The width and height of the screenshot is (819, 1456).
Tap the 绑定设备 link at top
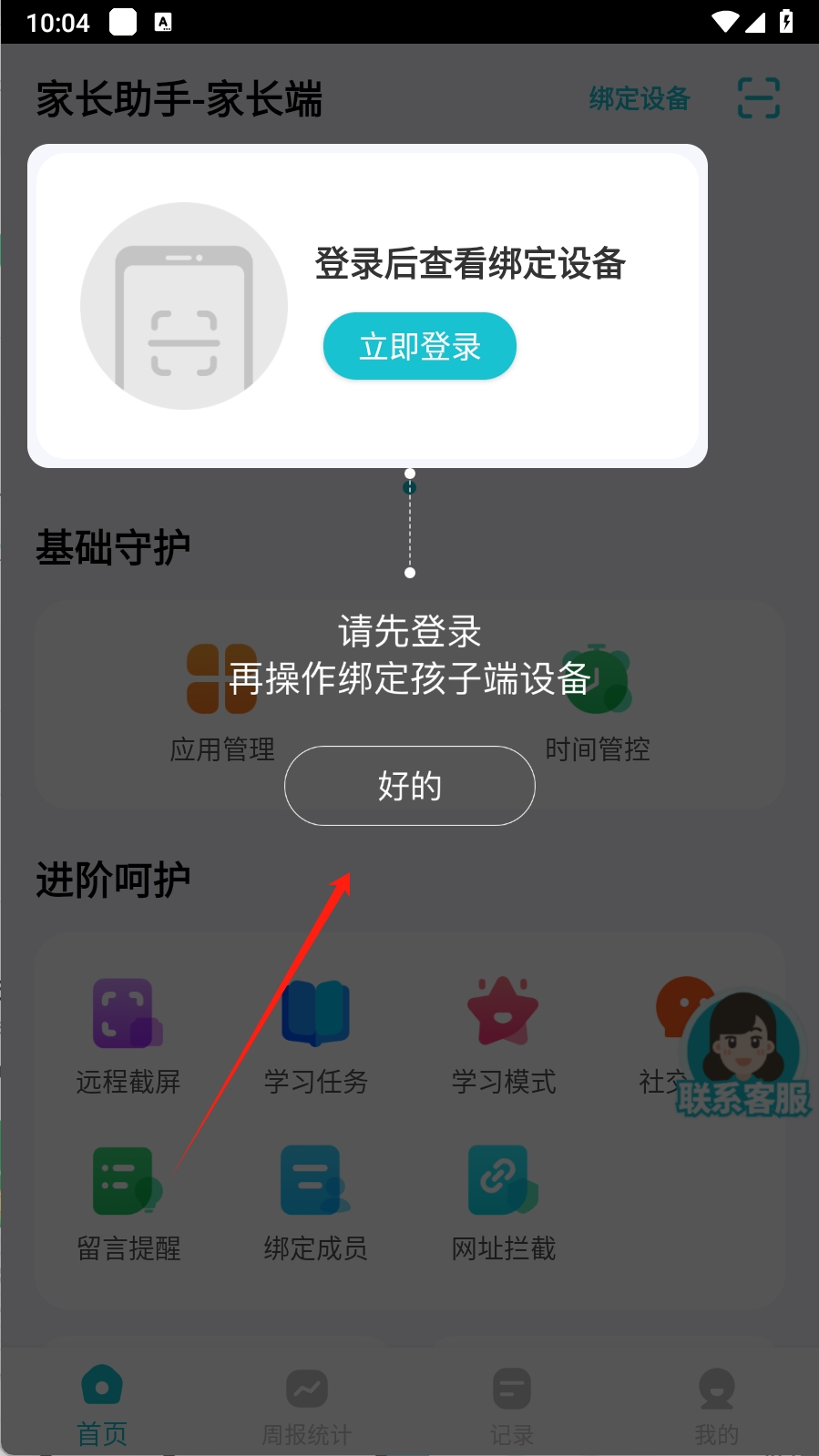click(640, 98)
